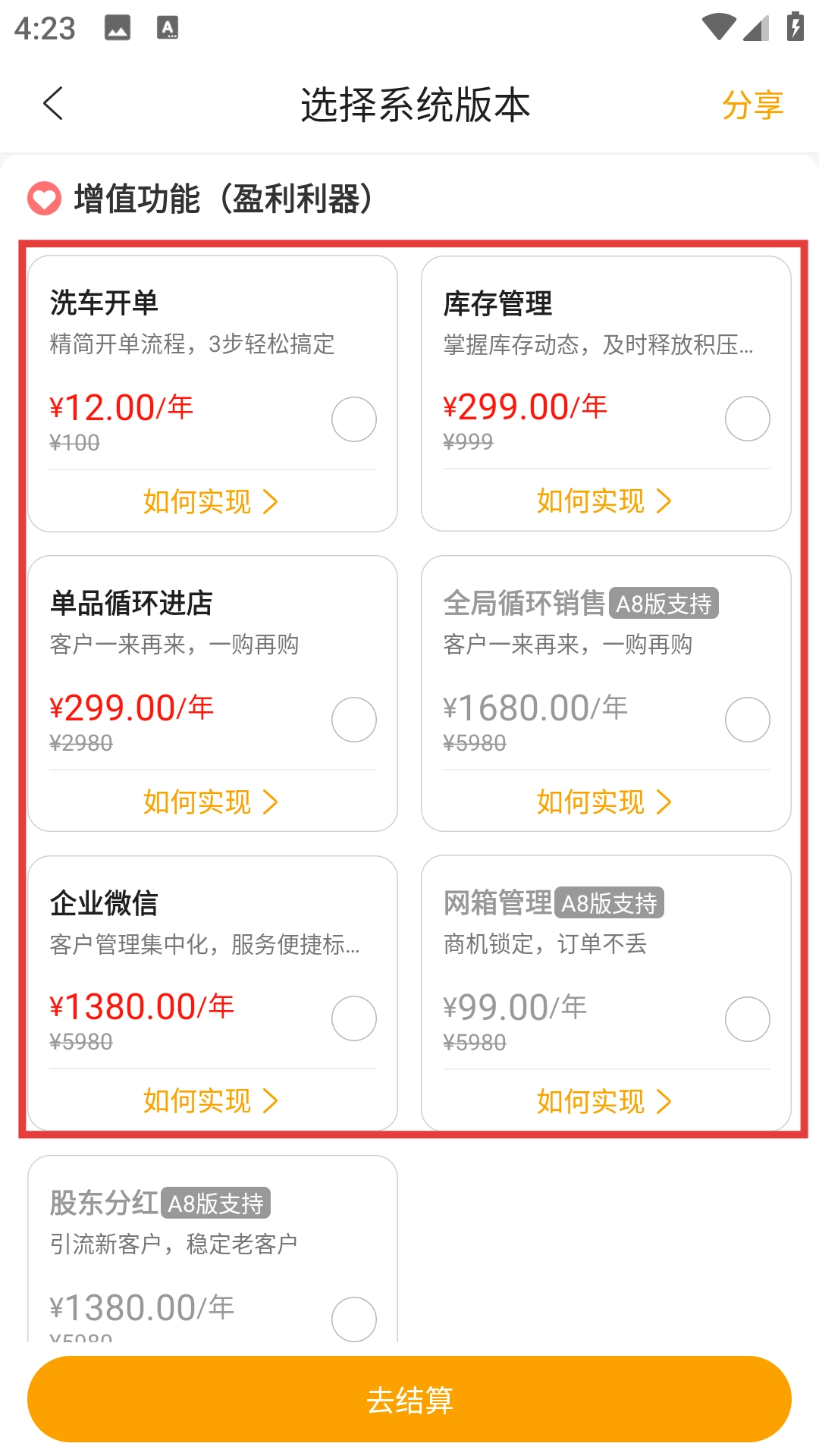Screen dimensions: 819x1456
Task: Choose the 单品循环进店 radio button
Action: pos(353,720)
